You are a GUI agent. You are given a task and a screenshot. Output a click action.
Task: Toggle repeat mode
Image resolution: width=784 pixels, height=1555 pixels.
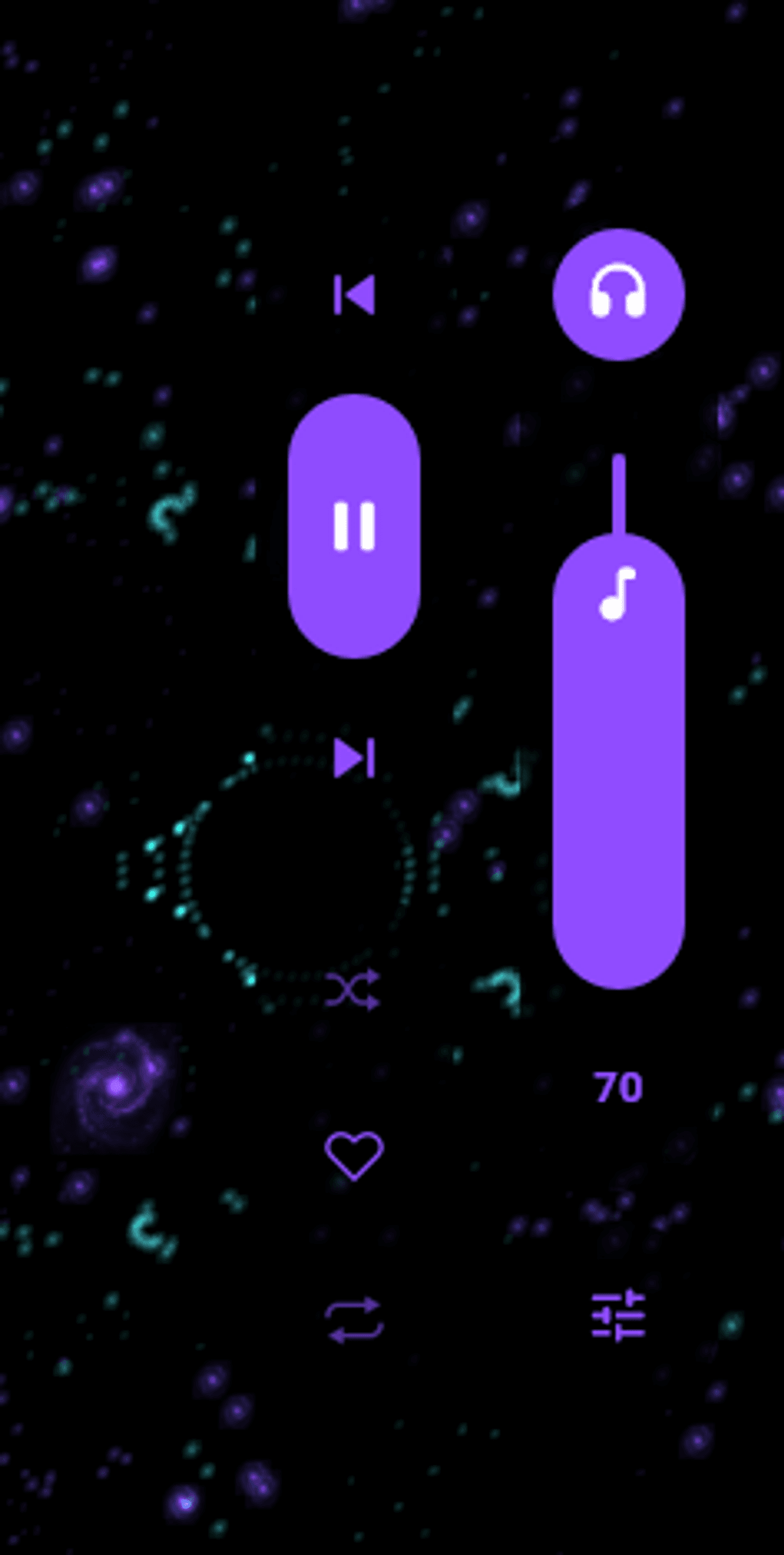(354, 1320)
